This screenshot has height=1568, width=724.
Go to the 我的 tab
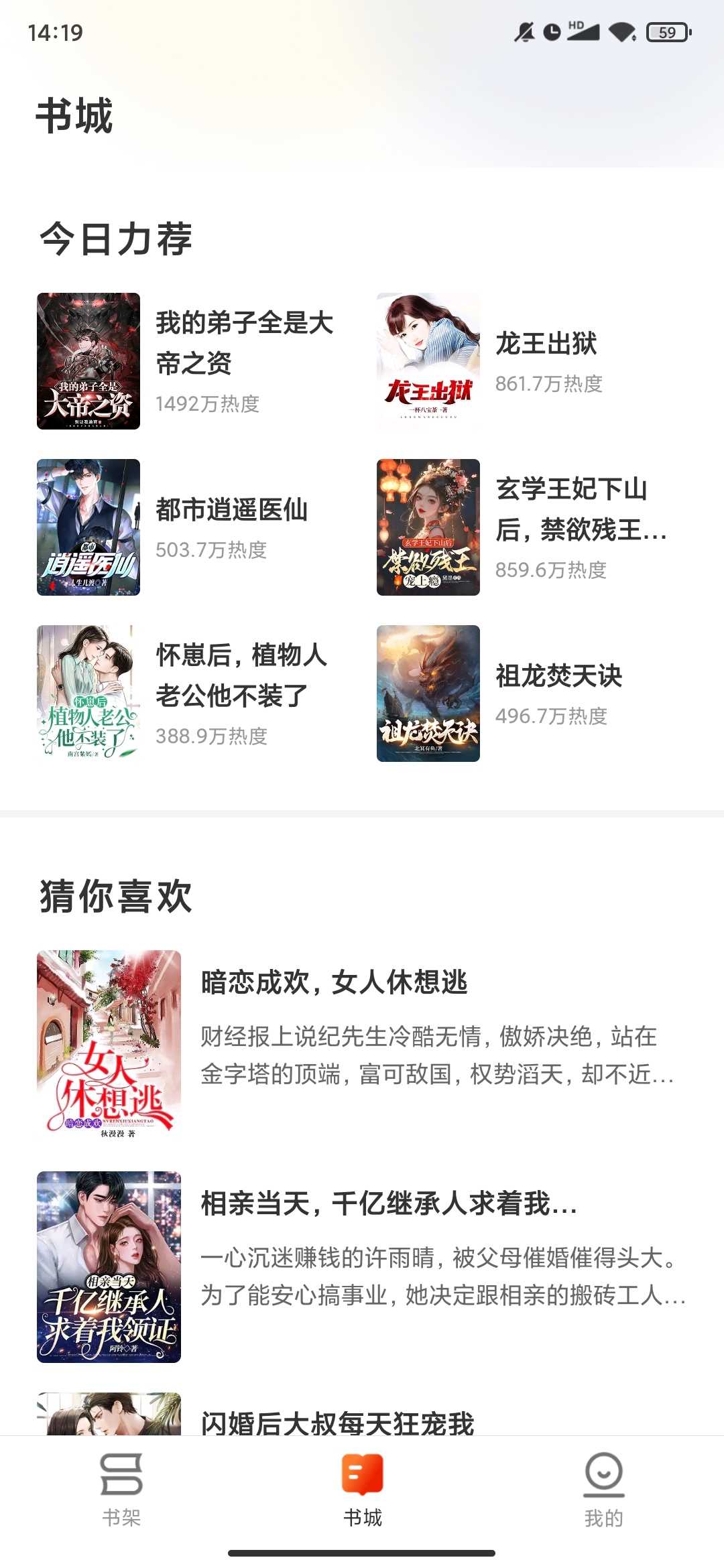[603, 1489]
